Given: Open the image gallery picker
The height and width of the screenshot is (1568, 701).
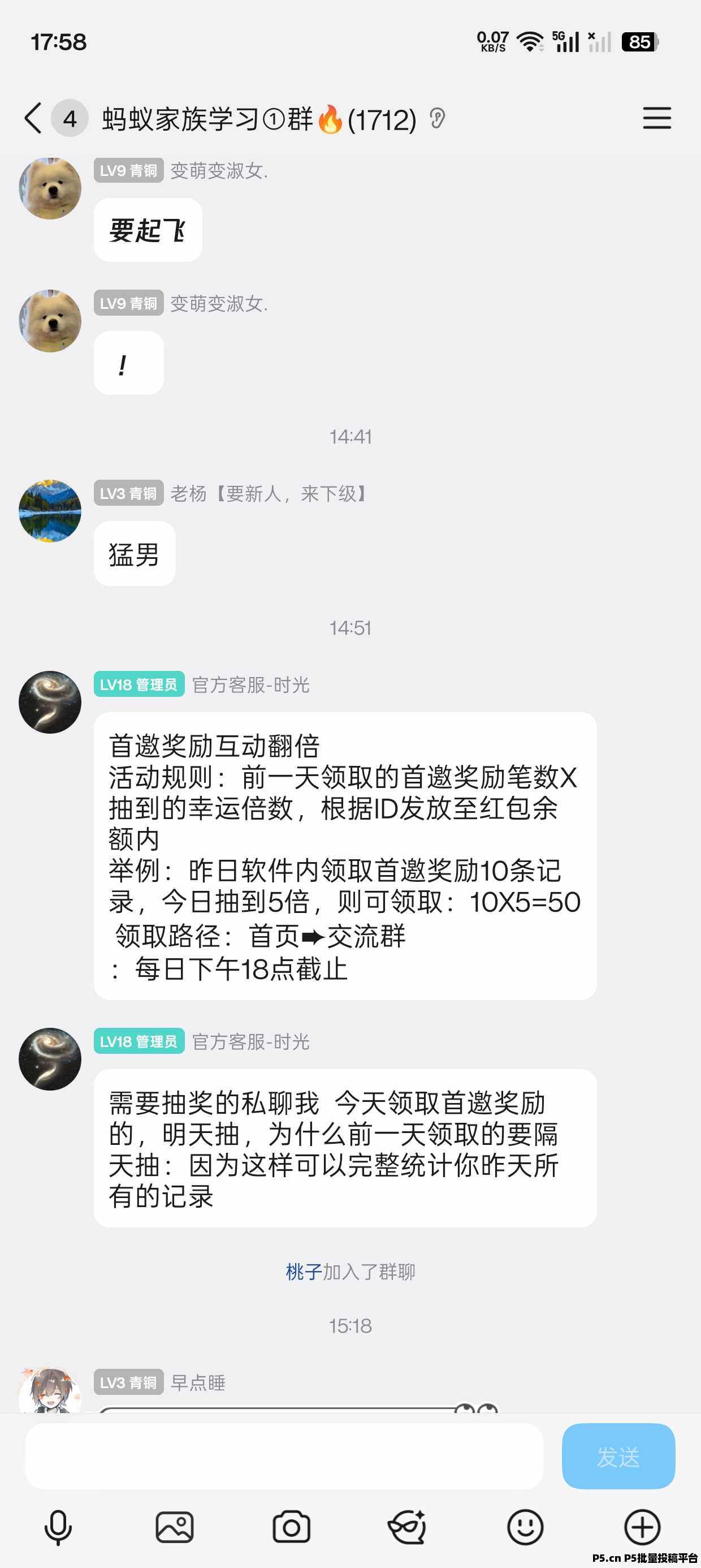Looking at the screenshot, I should pyautogui.click(x=175, y=1527).
